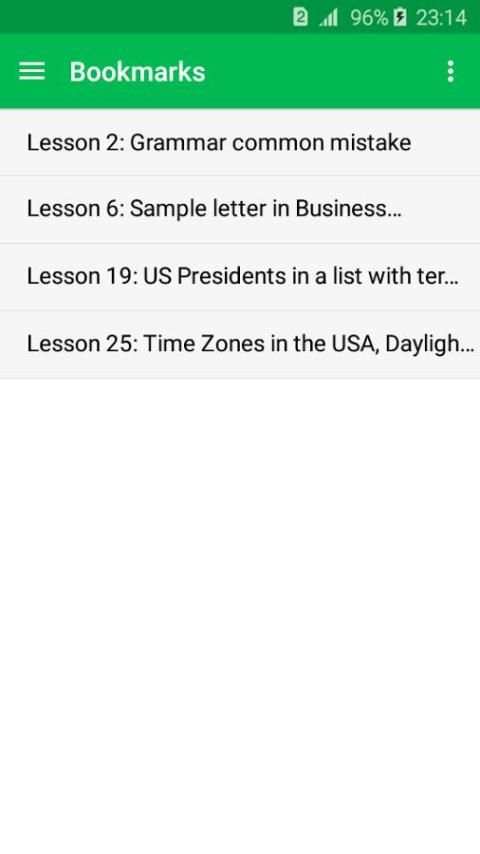Open the three-dot overflow menu
The image size is (480, 854).
[x=450, y=71]
